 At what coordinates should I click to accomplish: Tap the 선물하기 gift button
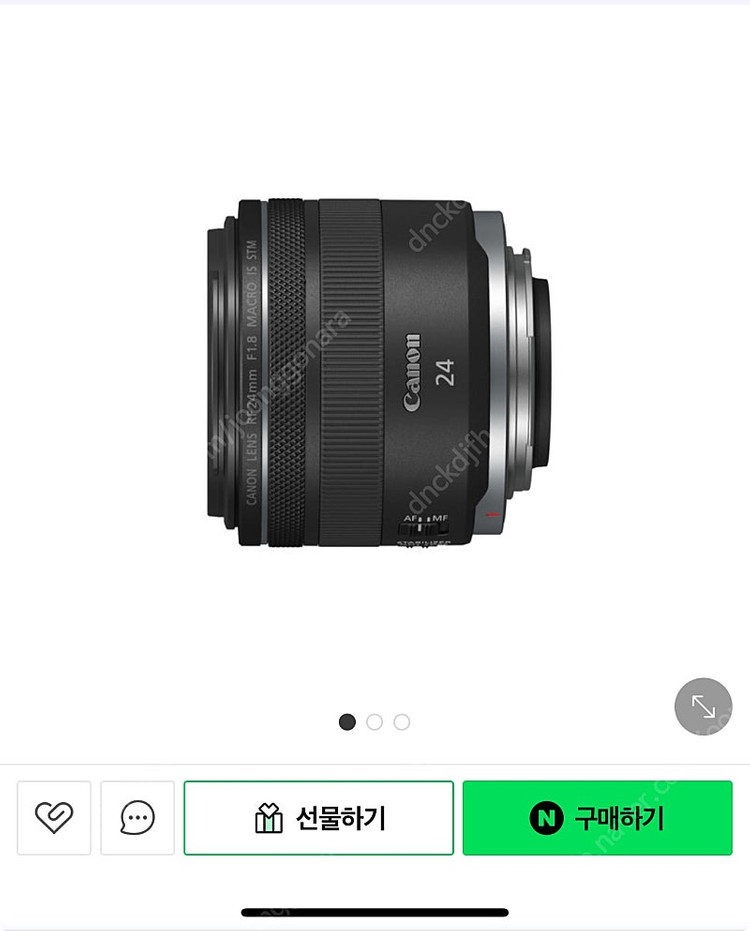[x=318, y=818]
